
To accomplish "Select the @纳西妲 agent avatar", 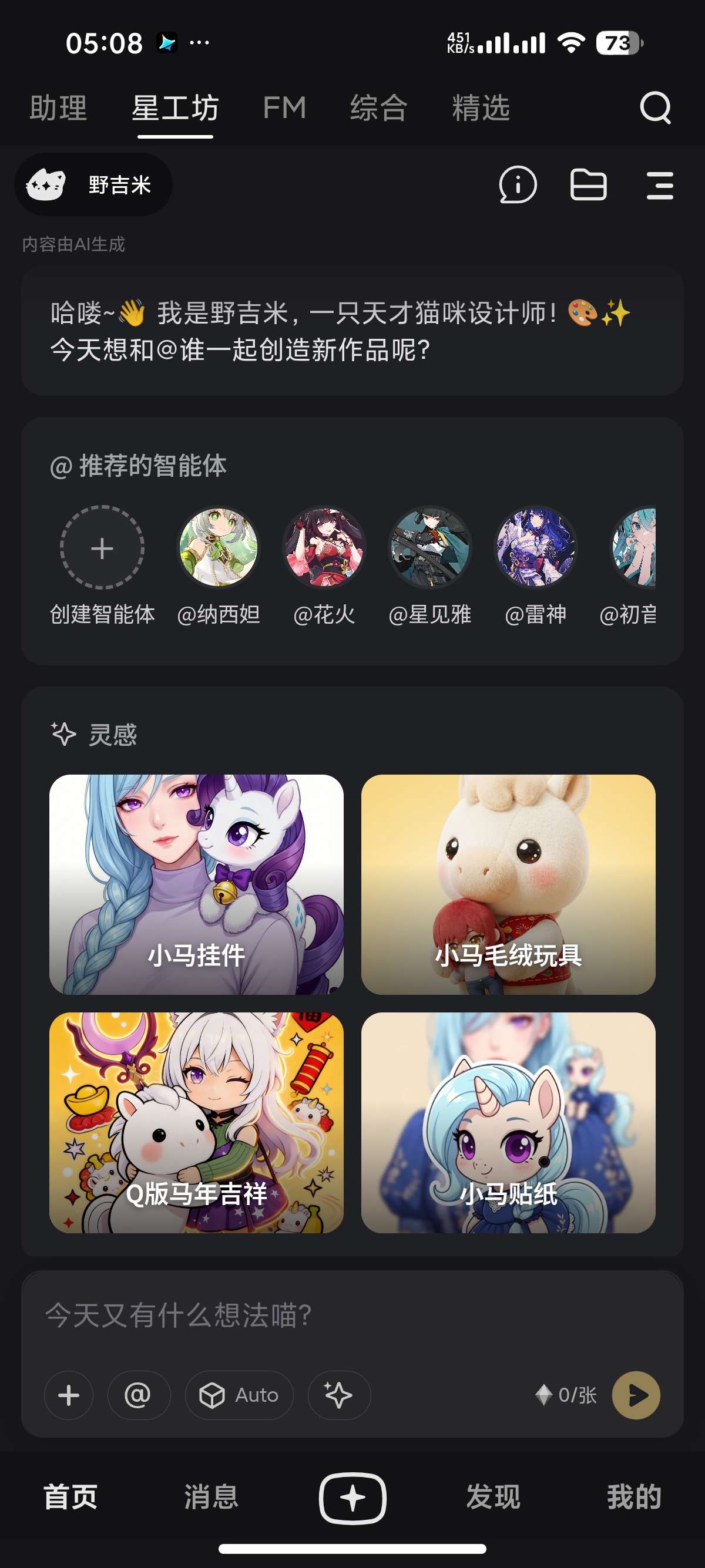I will coord(218,549).
